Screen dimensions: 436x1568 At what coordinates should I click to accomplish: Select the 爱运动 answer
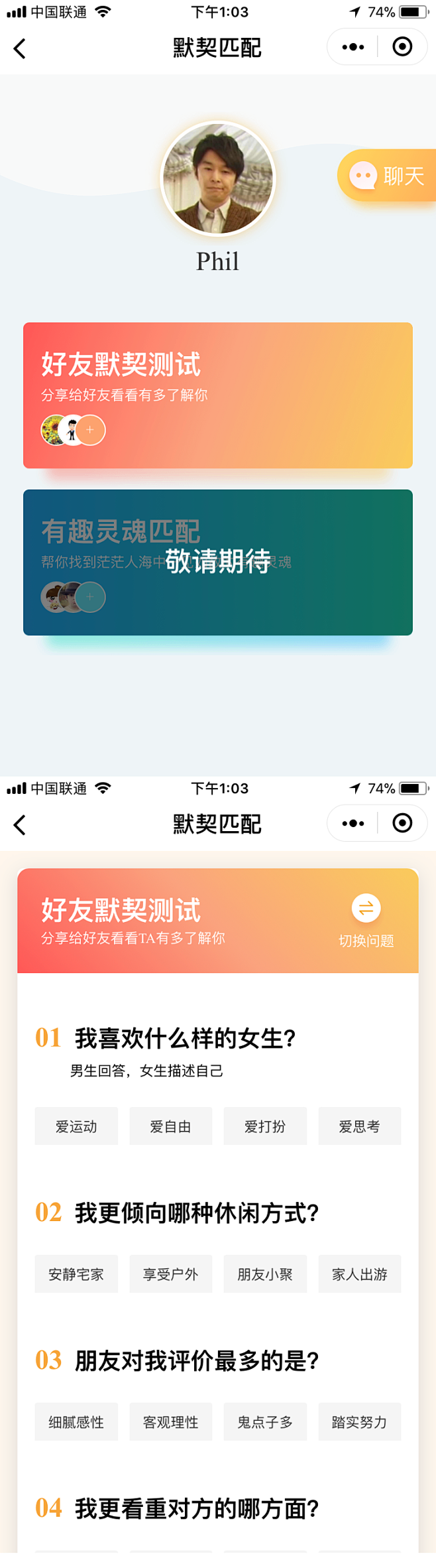(76, 1126)
